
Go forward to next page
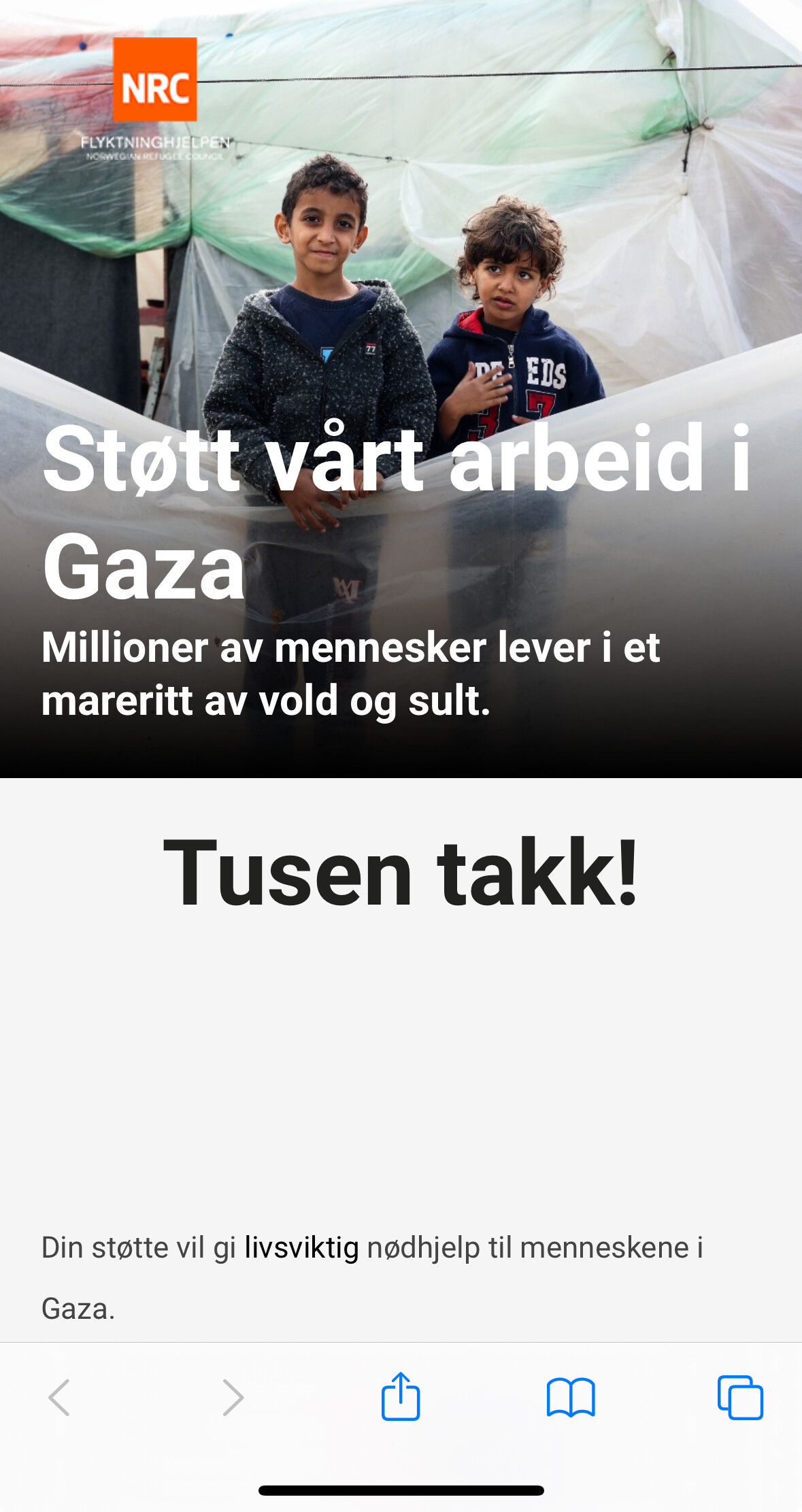[233, 1398]
